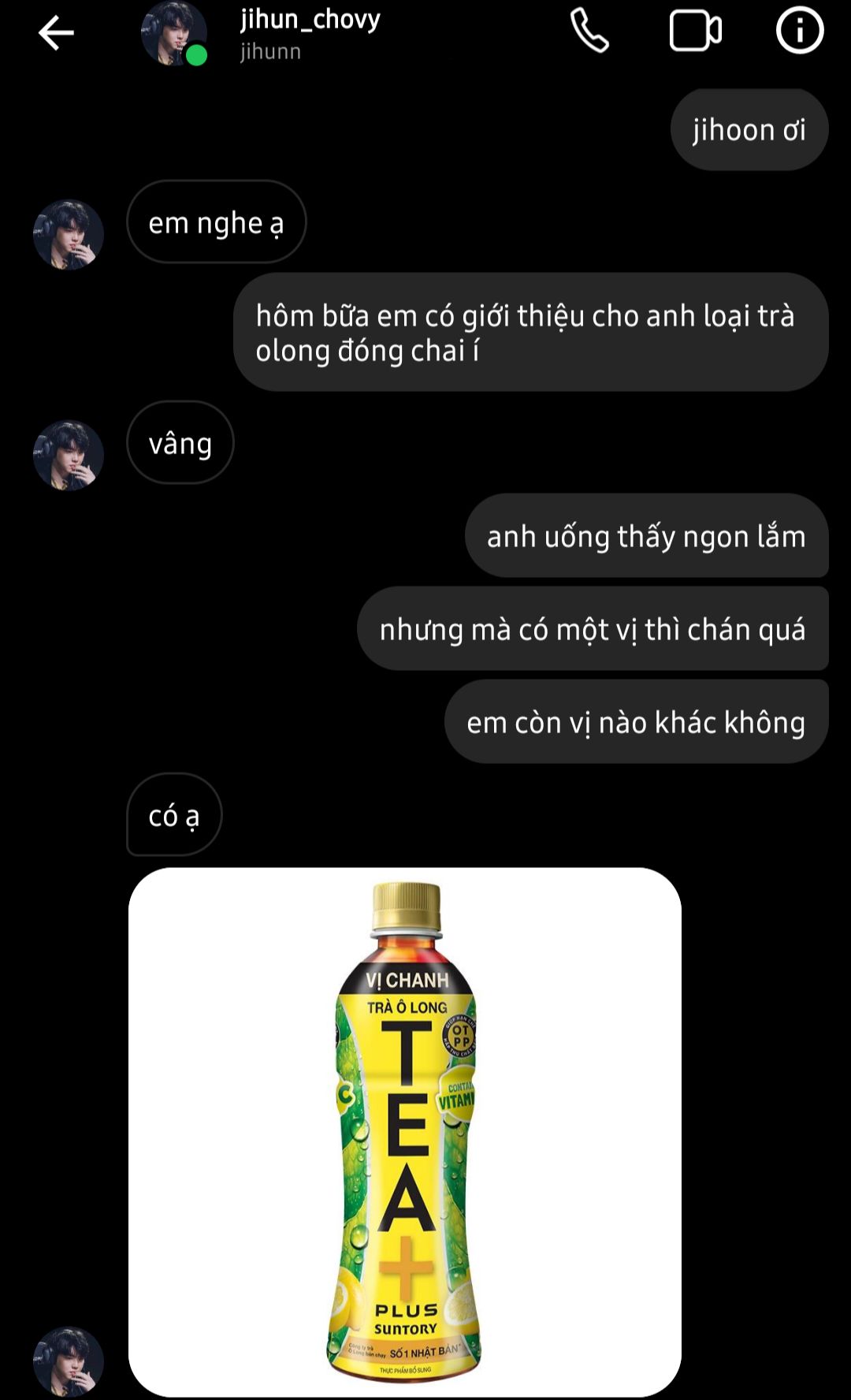
Task: Go back to the chat list
Action: point(56,33)
